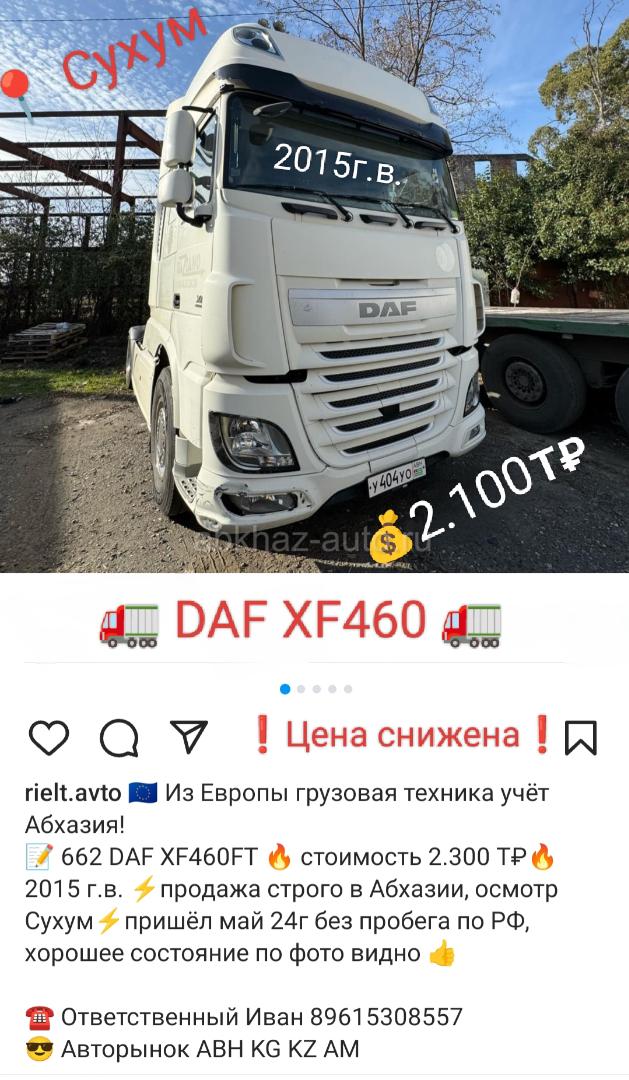
Task: Open comments on the post
Action: click(119, 738)
